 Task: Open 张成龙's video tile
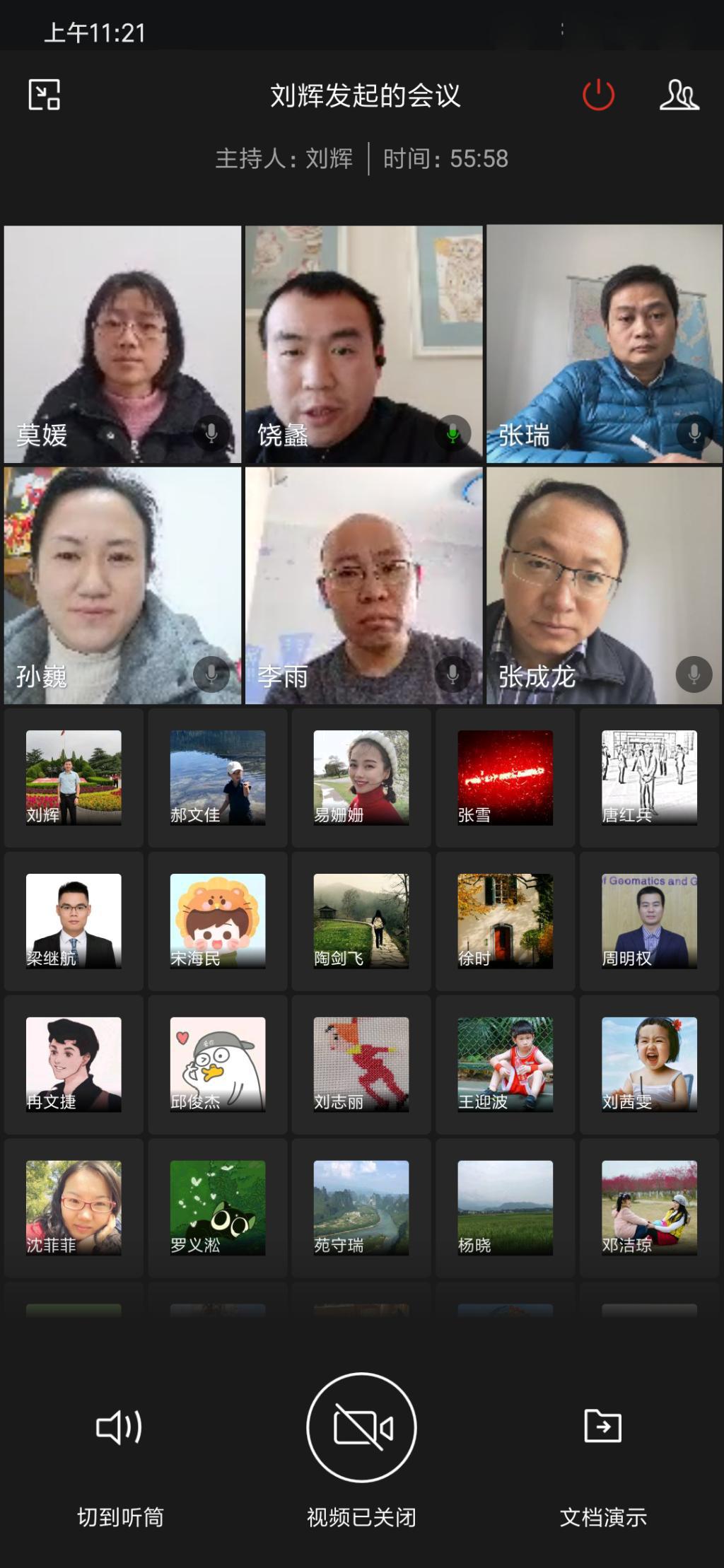click(605, 585)
